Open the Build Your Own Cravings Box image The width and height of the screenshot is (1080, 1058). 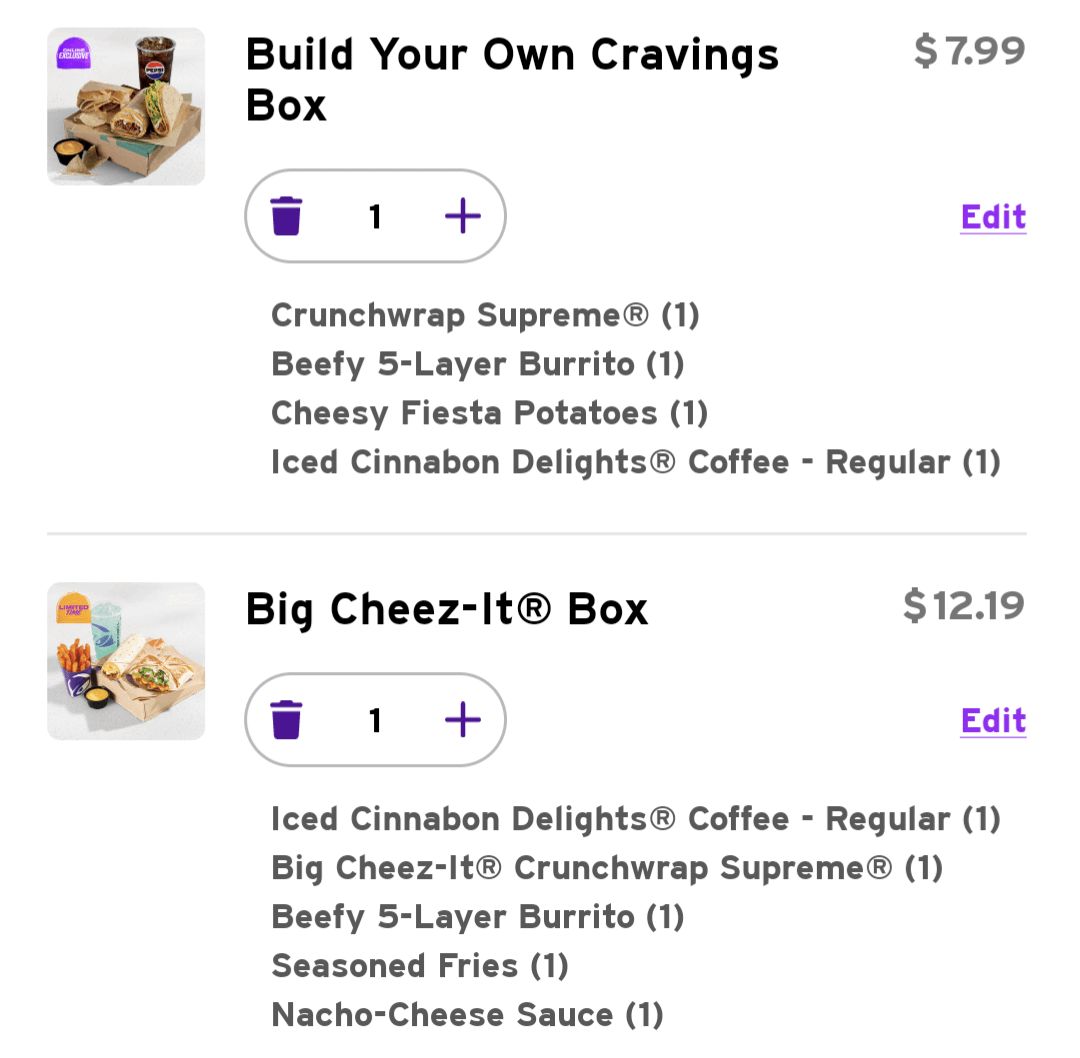(x=126, y=107)
